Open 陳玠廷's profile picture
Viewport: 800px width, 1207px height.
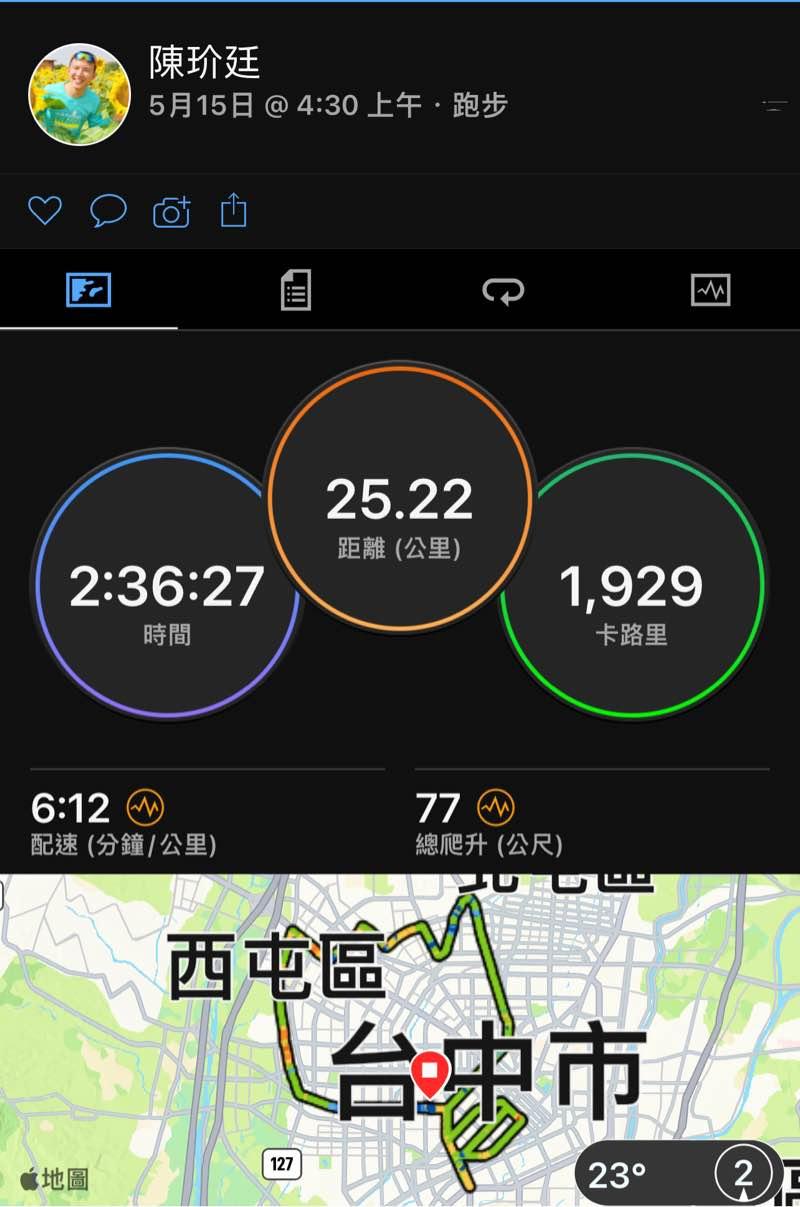coord(80,95)
